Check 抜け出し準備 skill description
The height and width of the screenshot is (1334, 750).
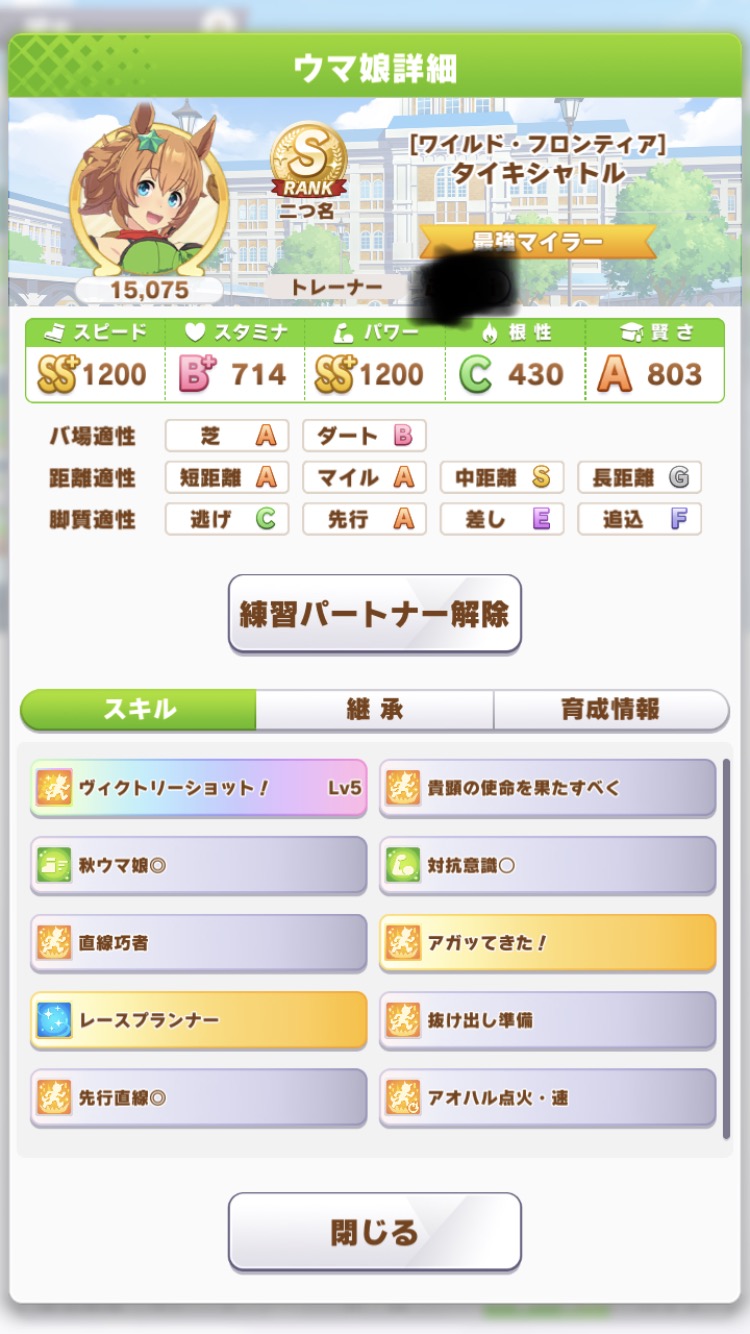[x=548, y=1020]
